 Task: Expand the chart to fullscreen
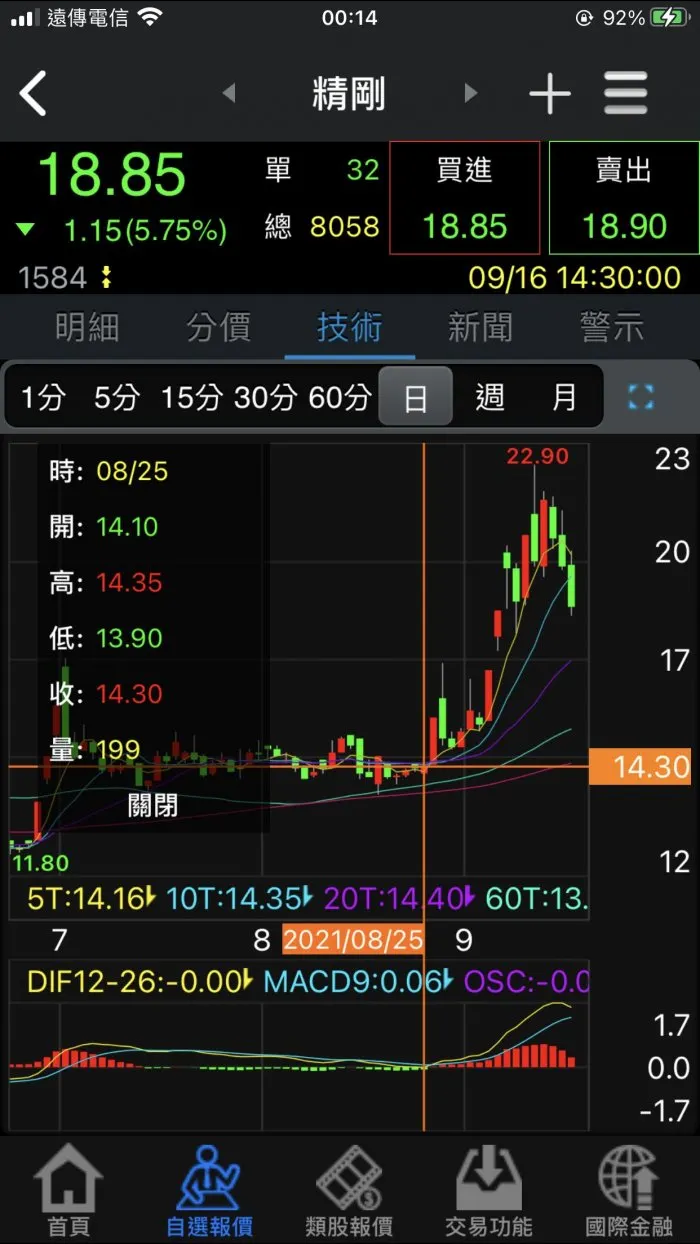point(641,397)
